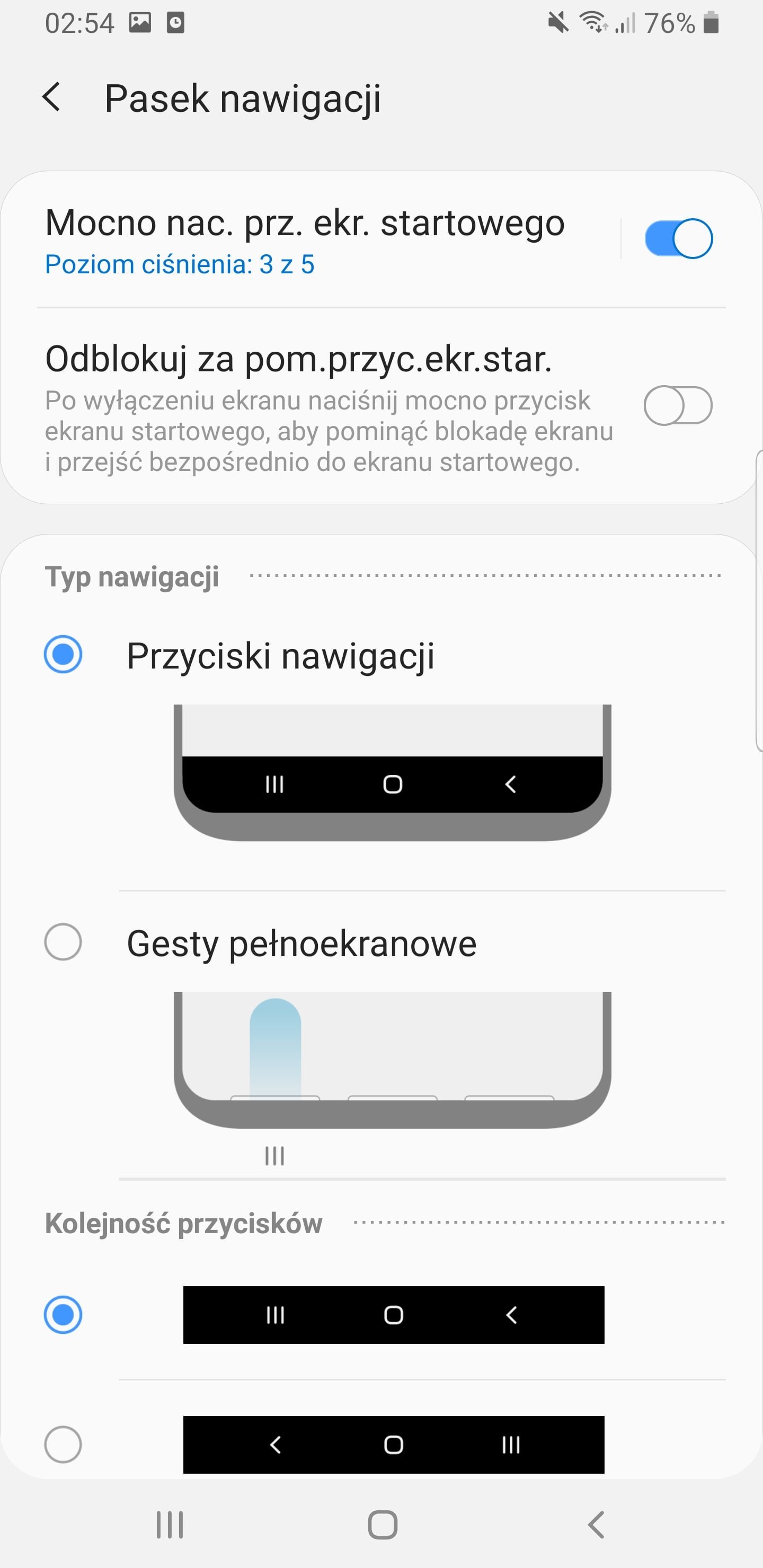This screenshot has height=1568, width=763.
Task: Tap the system home button
Action: [x=383, y=1525]
